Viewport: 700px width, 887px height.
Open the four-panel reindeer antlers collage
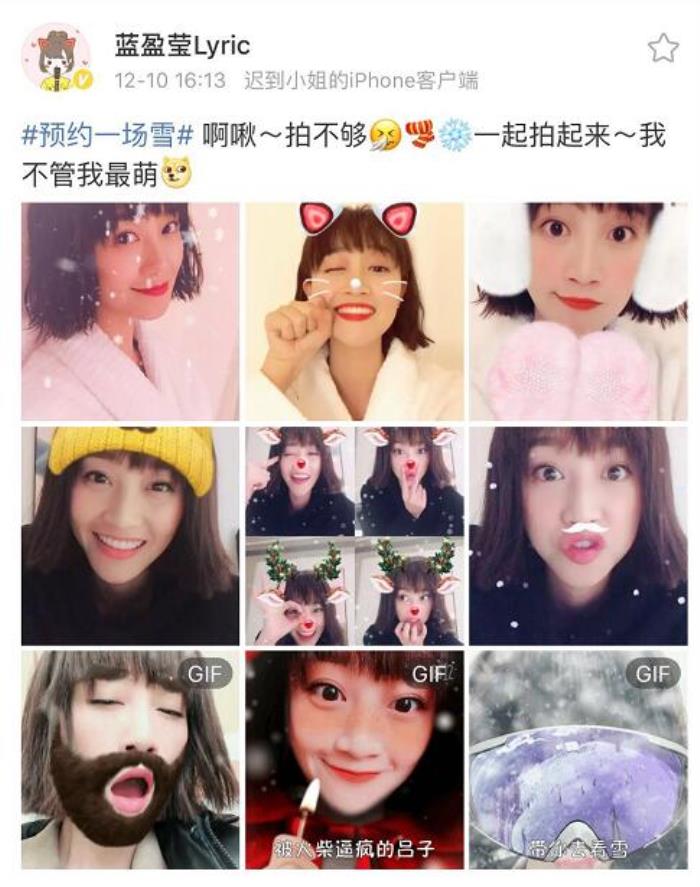pyautogui.click(x=355, y=536)
